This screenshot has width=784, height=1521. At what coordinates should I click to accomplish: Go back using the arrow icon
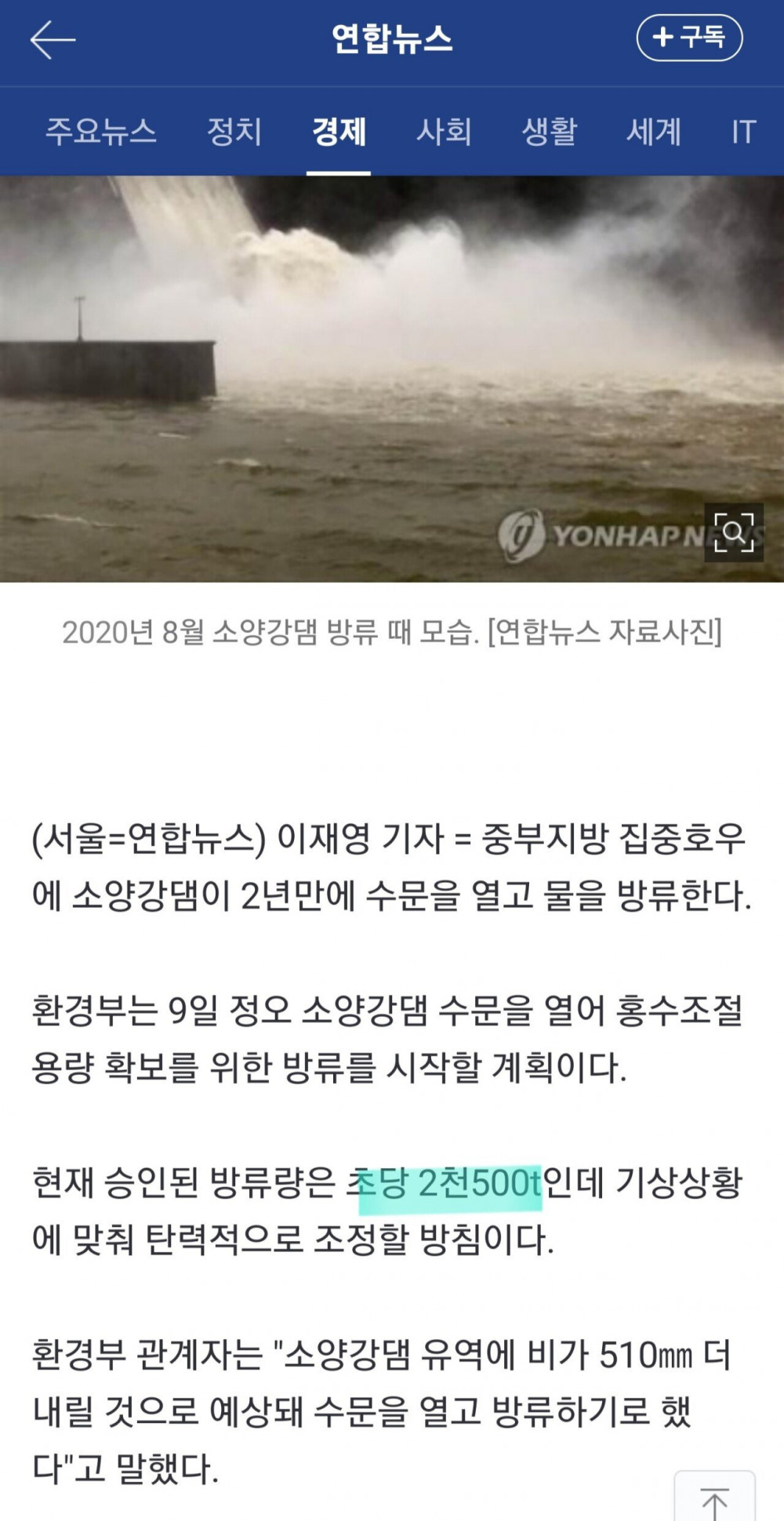(53, 39)
